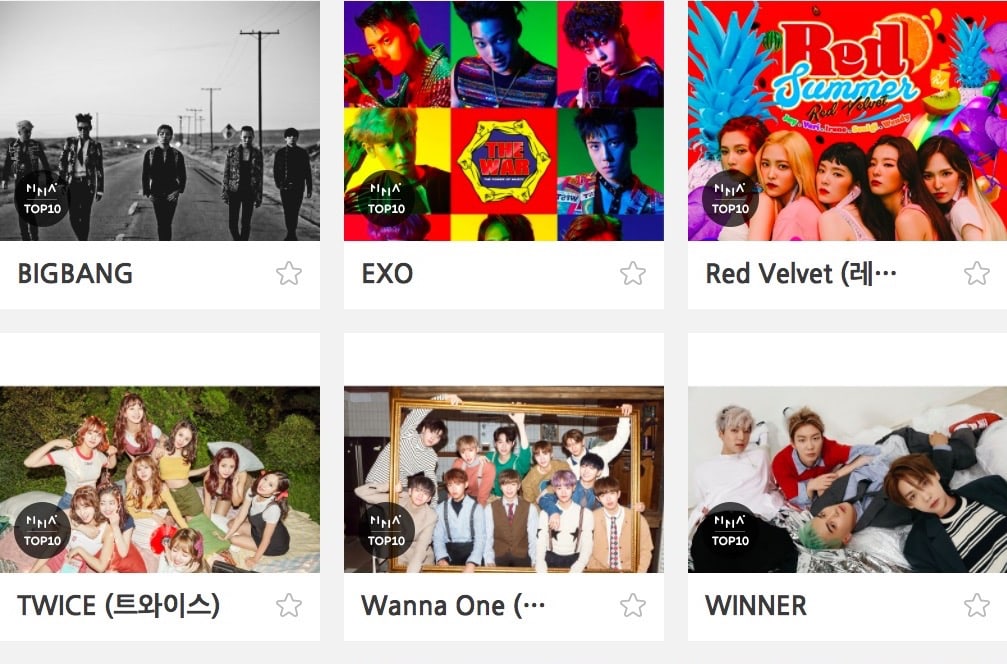The height and width of the screenshot is (664, 1007).
Task: Favorite BIGBANG with the star icon
Action: pyautogui.click(x=289, y=274)
